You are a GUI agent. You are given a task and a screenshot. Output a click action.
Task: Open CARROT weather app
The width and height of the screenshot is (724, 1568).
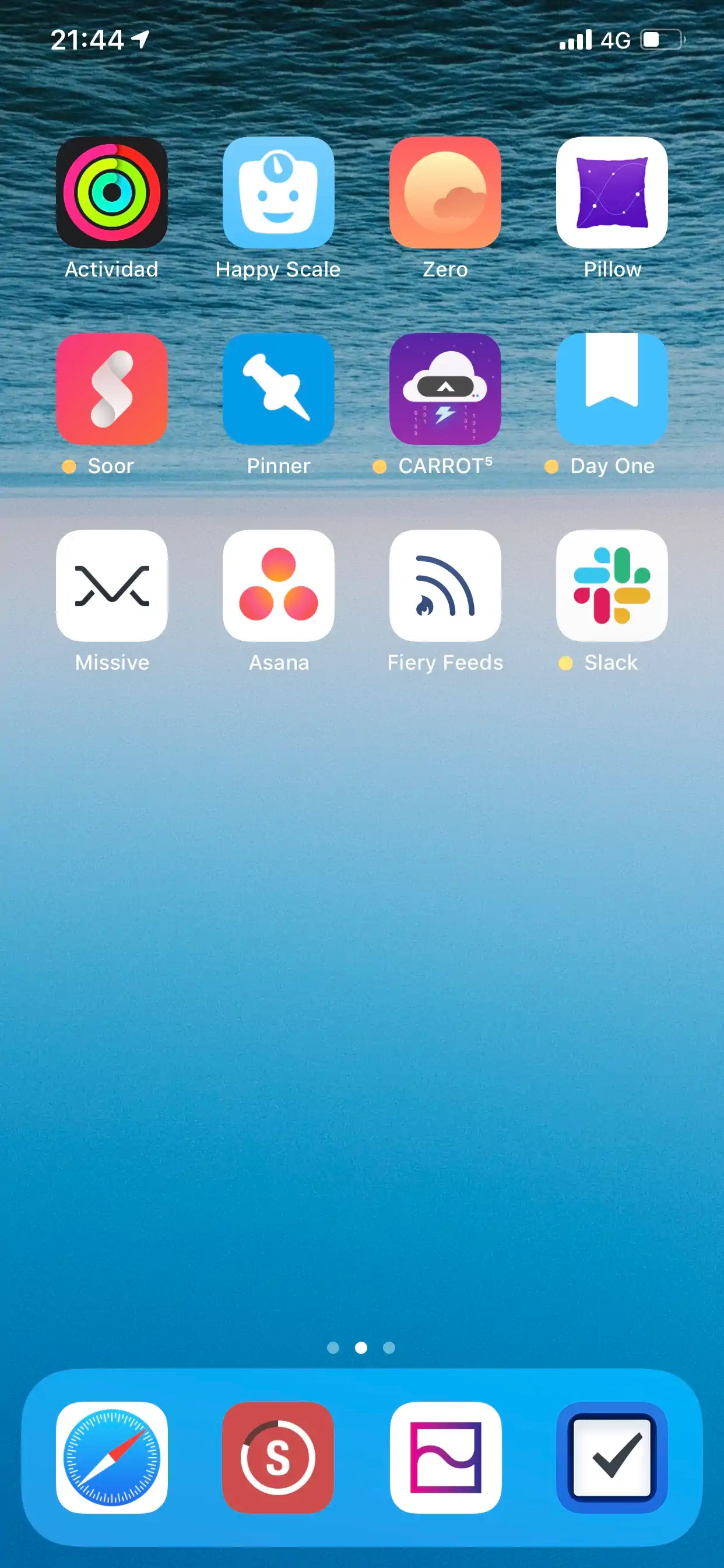pyautogui.click(x=445, y=389)
